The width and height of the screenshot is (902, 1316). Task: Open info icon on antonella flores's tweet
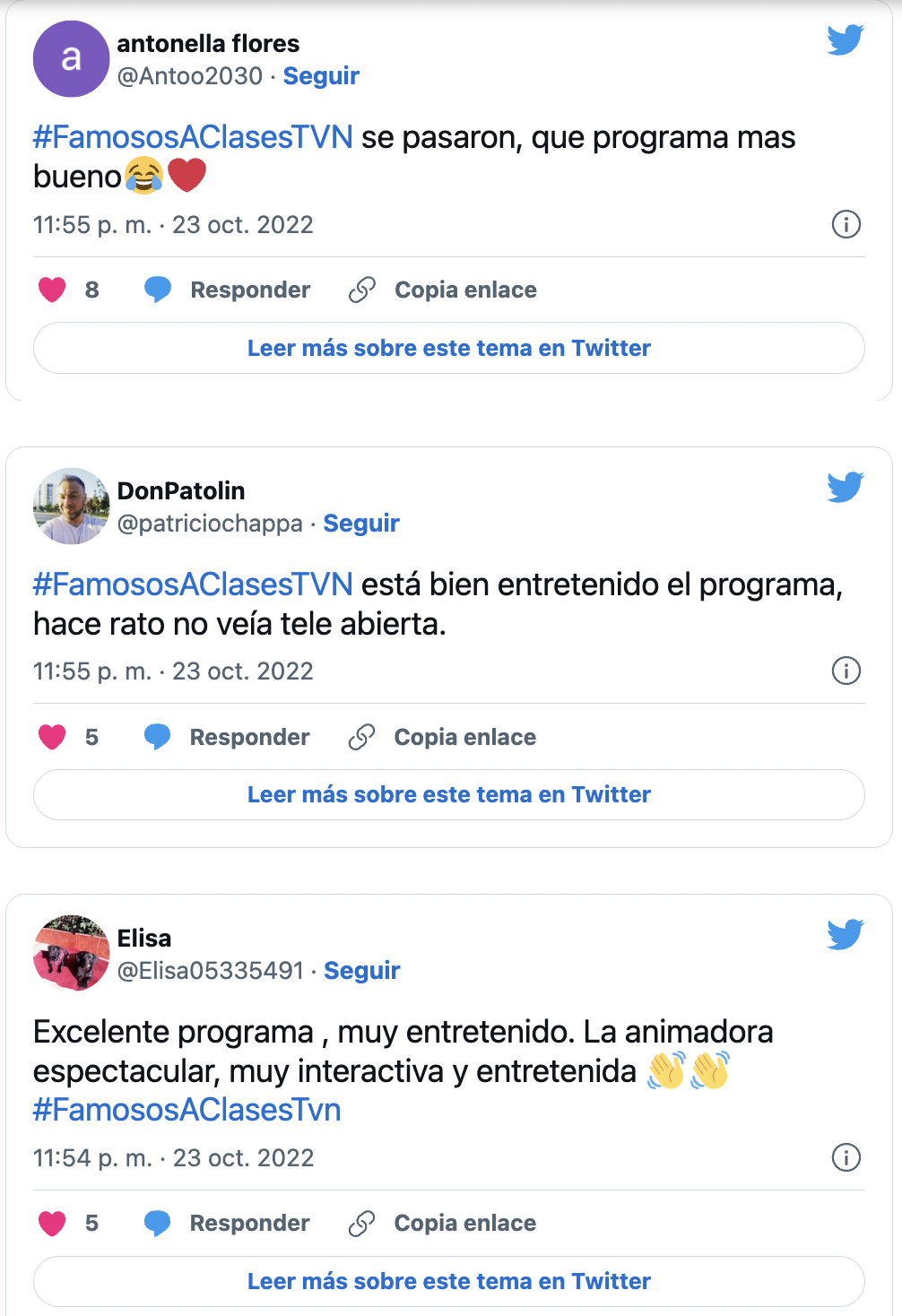point(846,224)
